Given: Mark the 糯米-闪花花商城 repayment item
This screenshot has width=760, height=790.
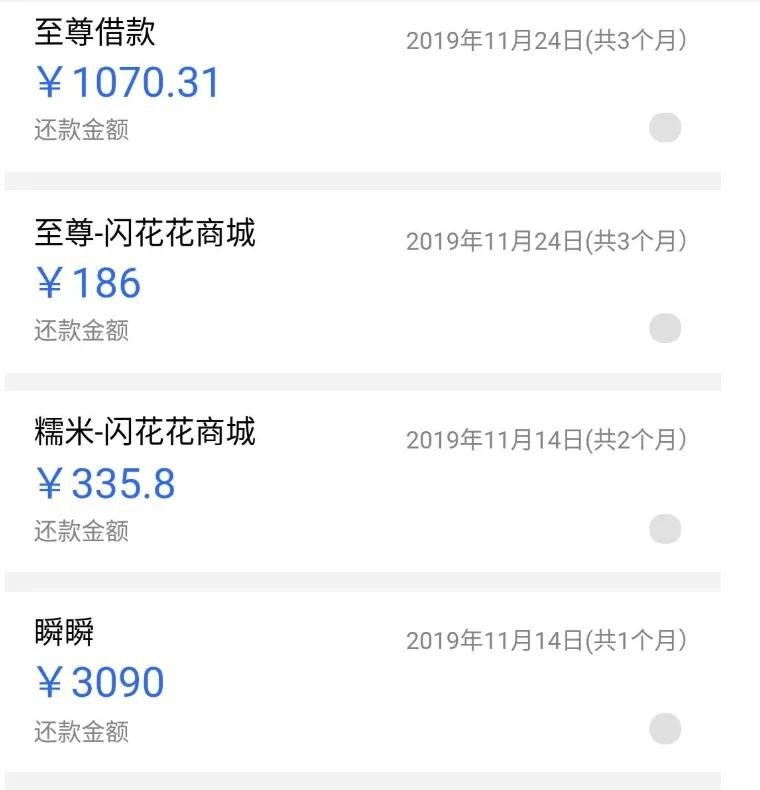Looking at the screenshot, I should click(665, 529).
